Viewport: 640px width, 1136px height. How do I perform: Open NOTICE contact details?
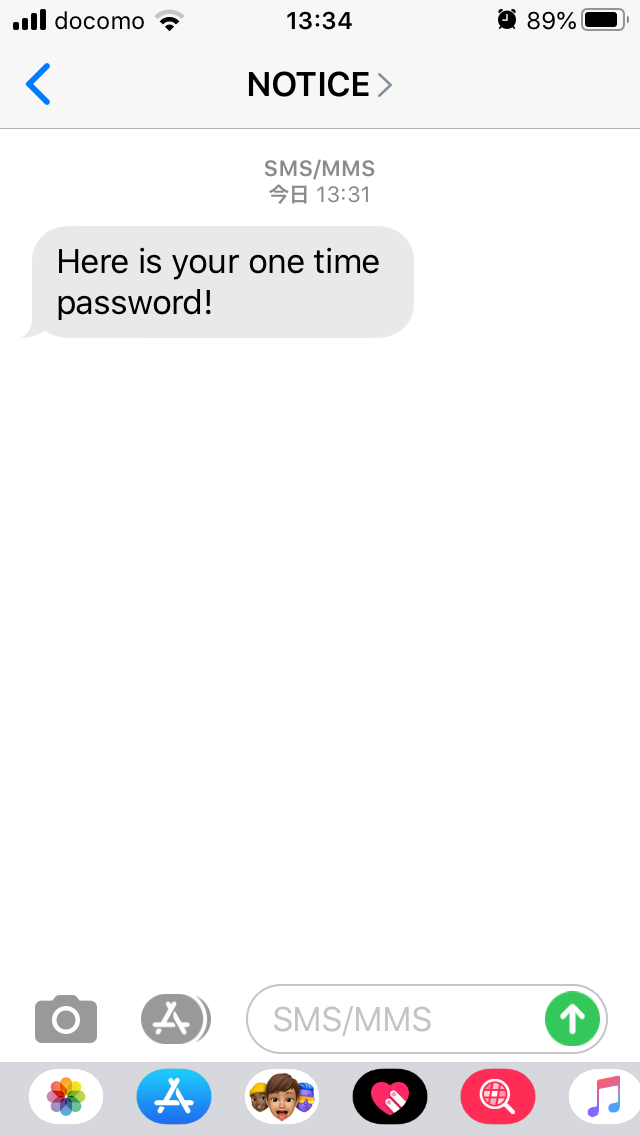(x=319, y=85)
